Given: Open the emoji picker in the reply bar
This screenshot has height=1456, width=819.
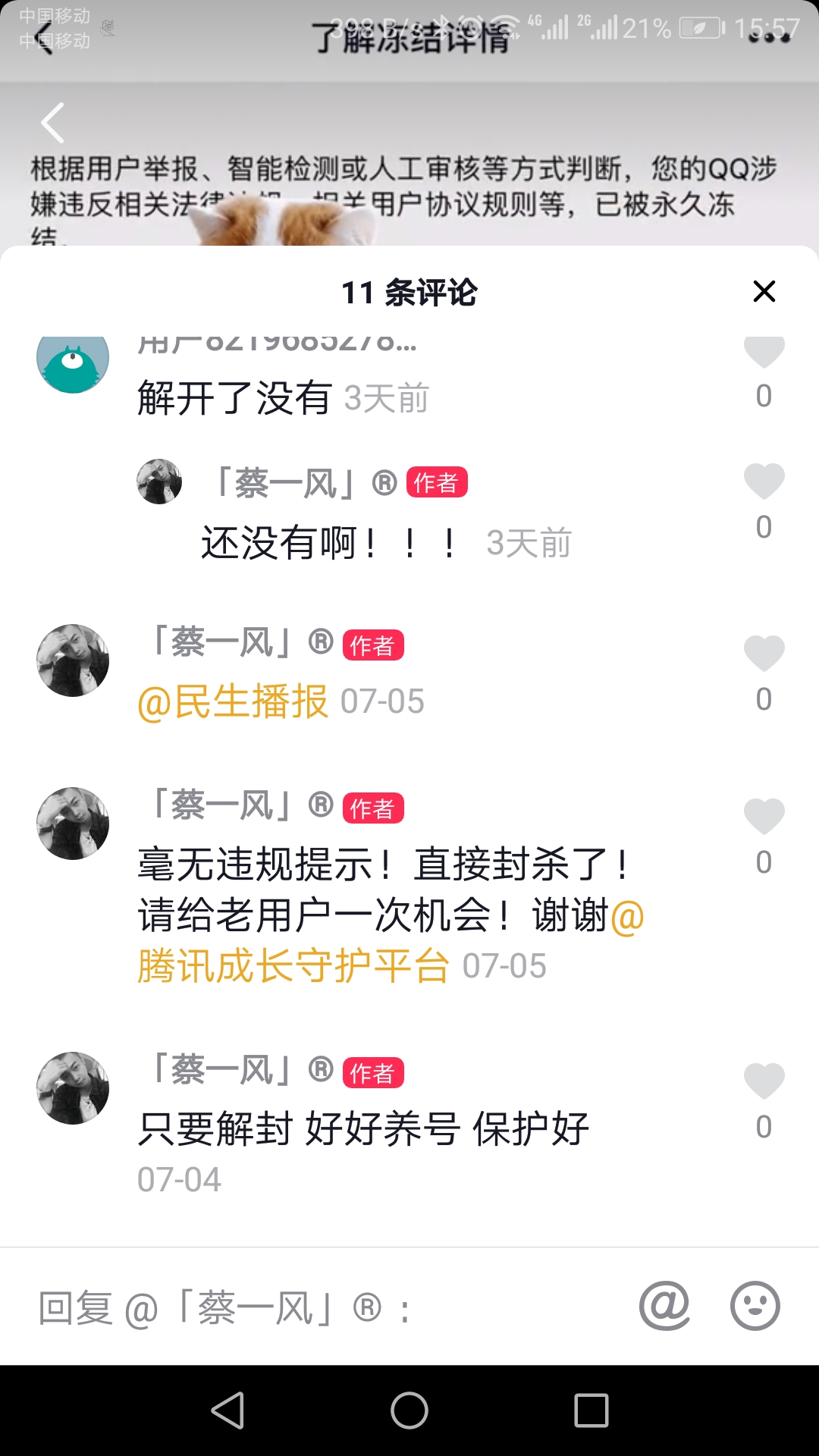Looking at the screenshot, I should [753, 1303].
